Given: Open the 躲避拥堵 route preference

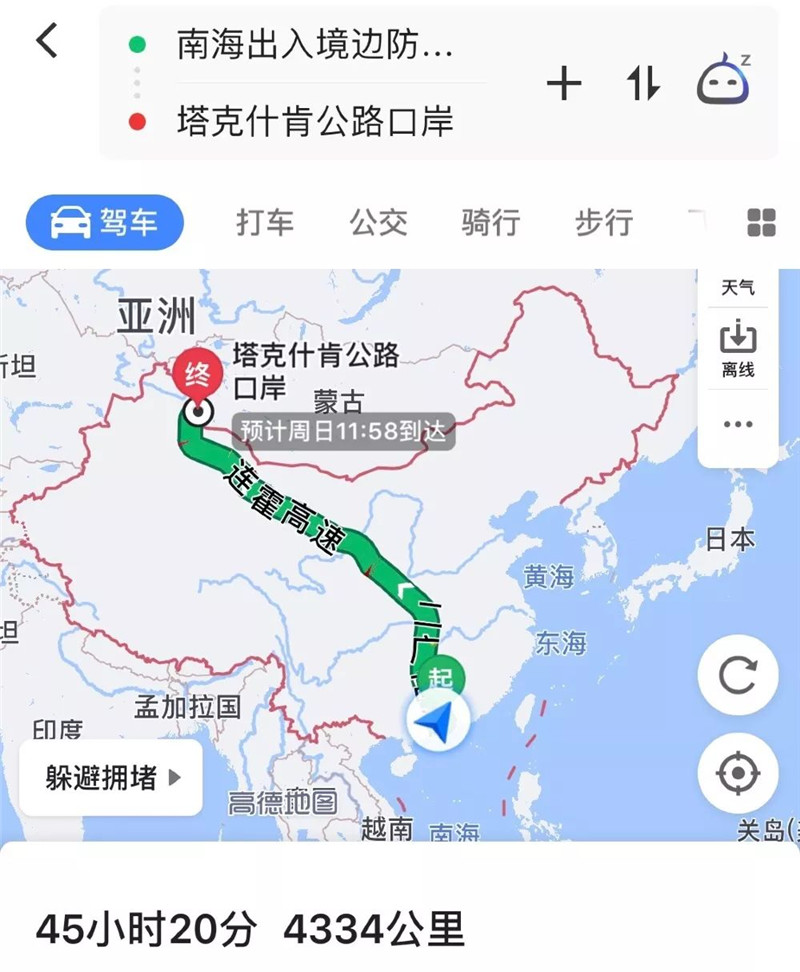Looking at the screenshot, I should pyautogui.click(x=111, y=778).
